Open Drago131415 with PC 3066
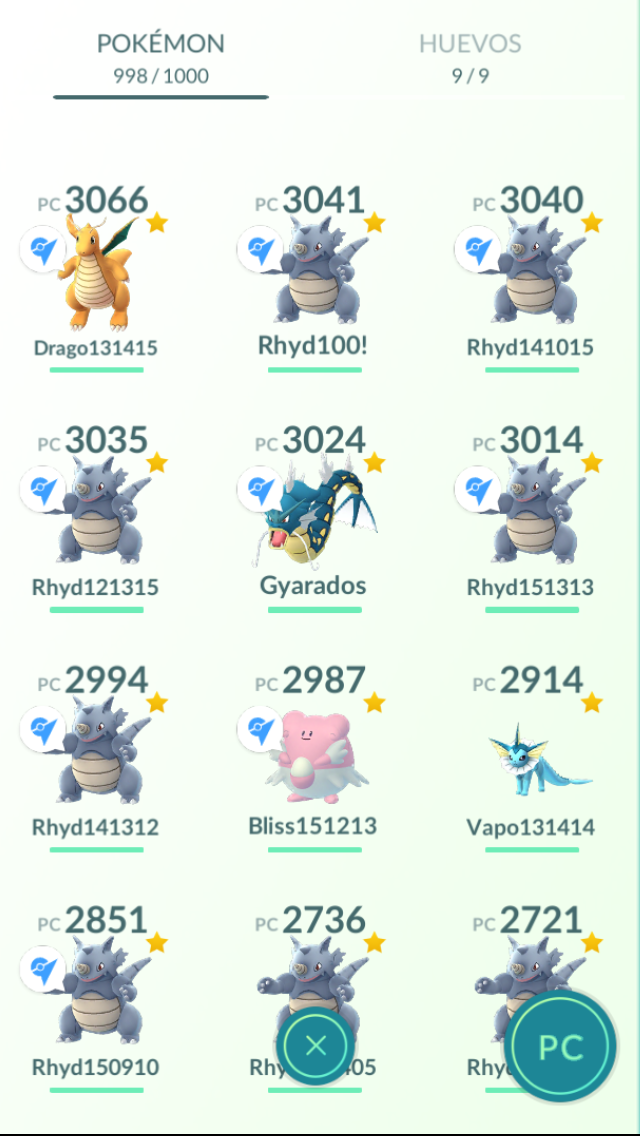 (96, 277)
